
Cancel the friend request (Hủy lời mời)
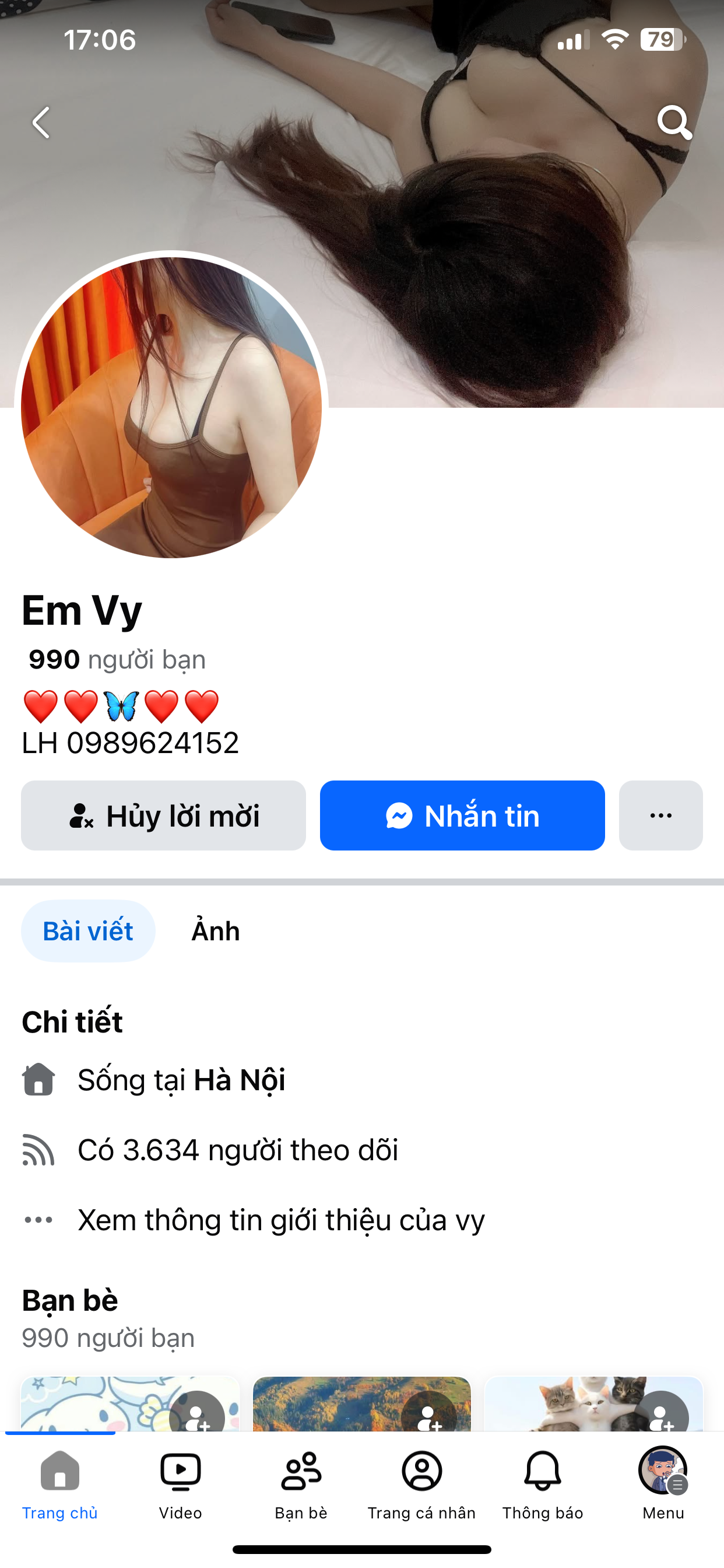pos(163,815)
